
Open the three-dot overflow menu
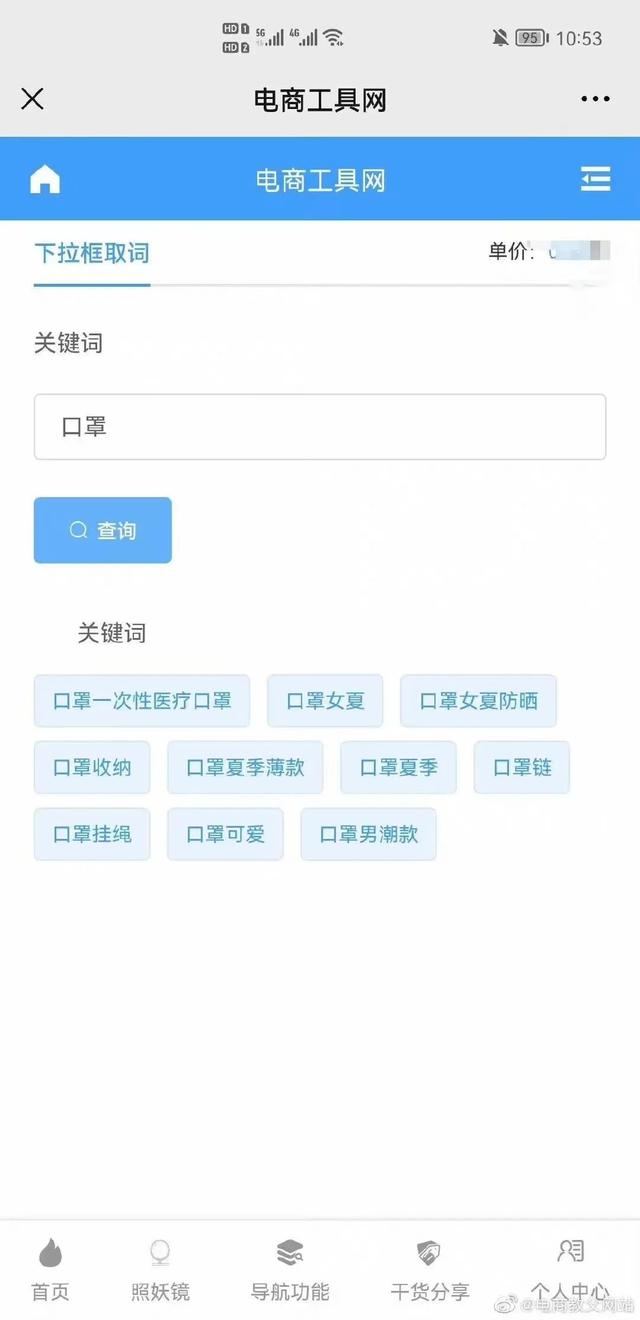click(x=595, y=99)
